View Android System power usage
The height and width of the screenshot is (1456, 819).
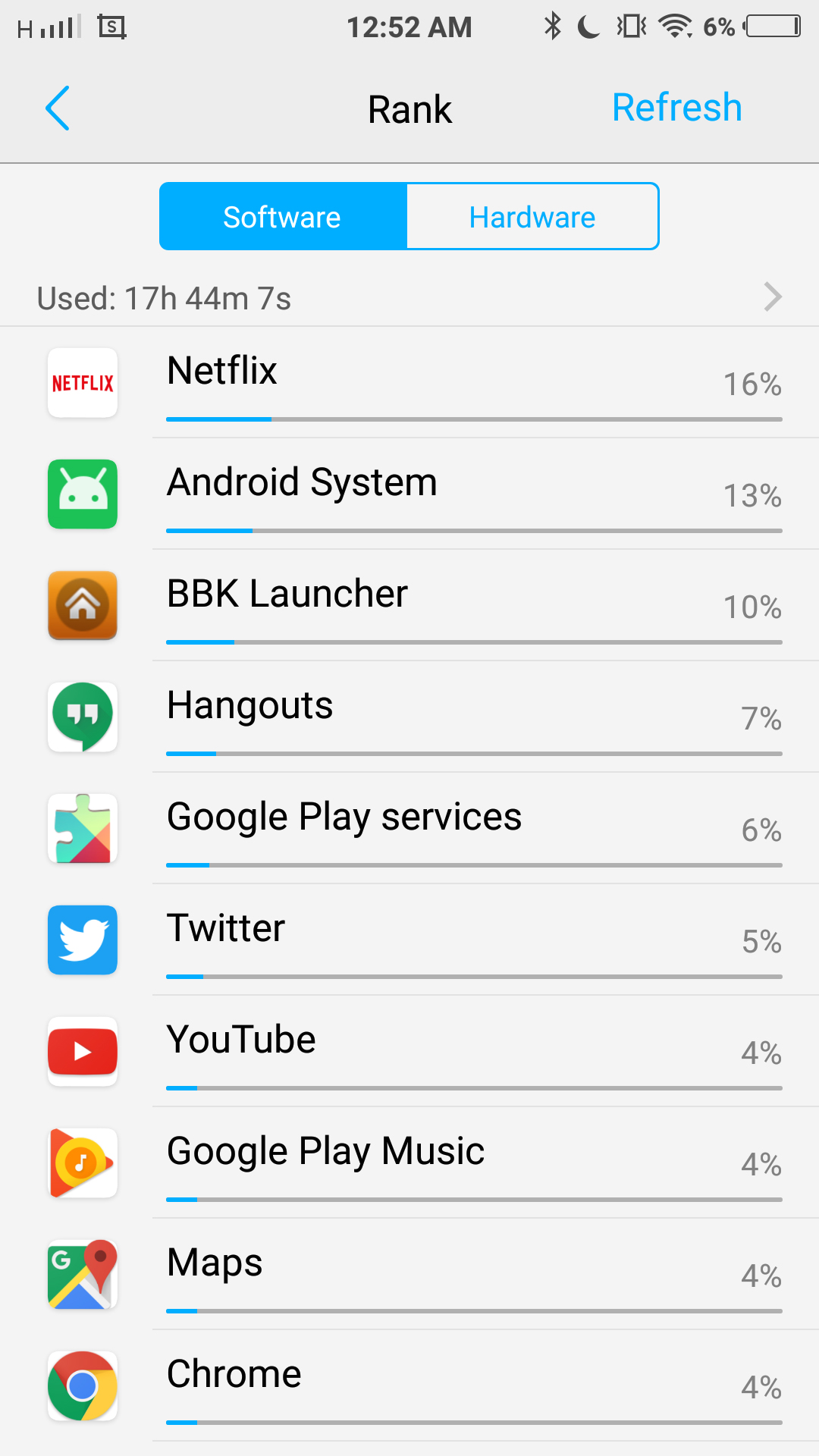click(x=409, y=494)
